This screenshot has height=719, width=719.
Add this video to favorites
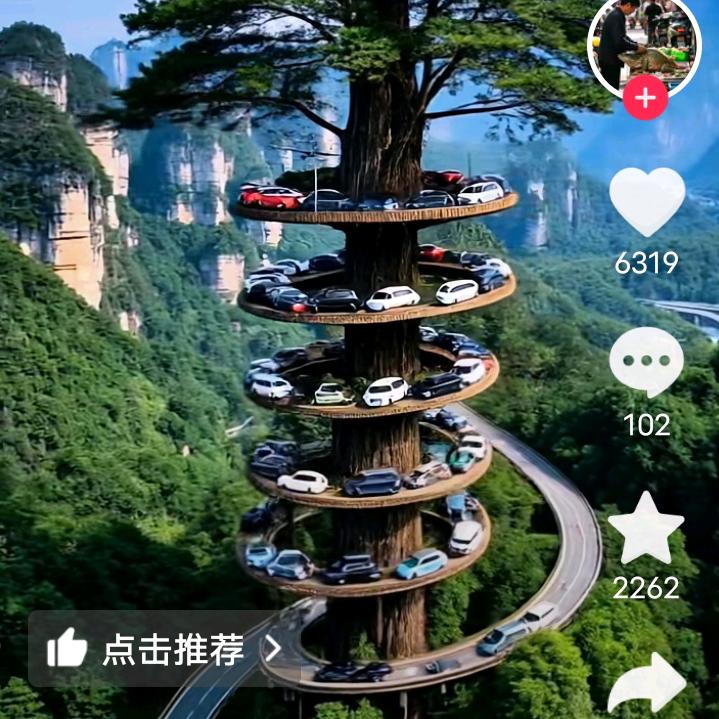tap(646, 527)
